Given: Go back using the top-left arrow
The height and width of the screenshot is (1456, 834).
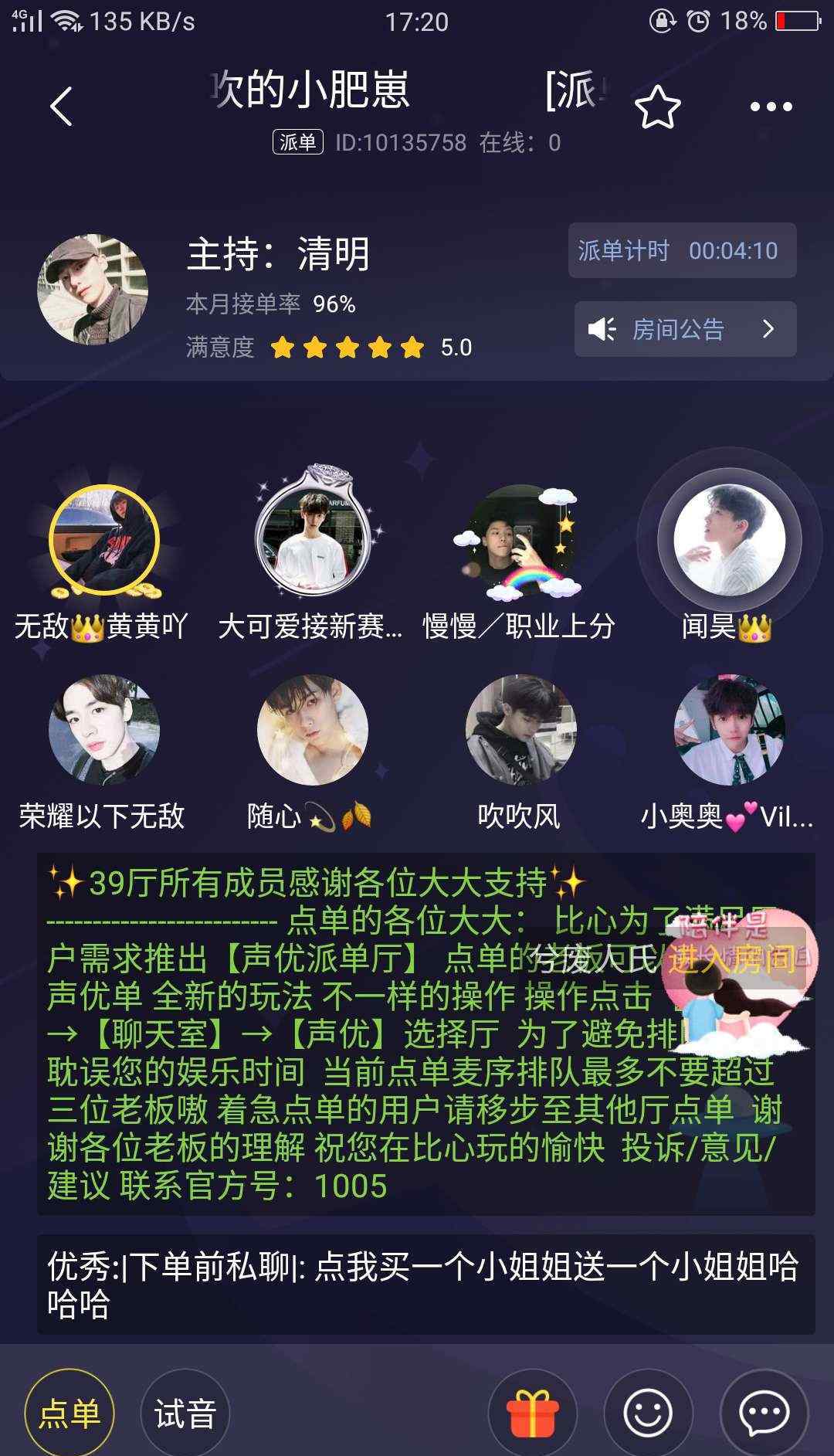Looking at the screenshot, I should pyautogui.click(x=61, y=107).
